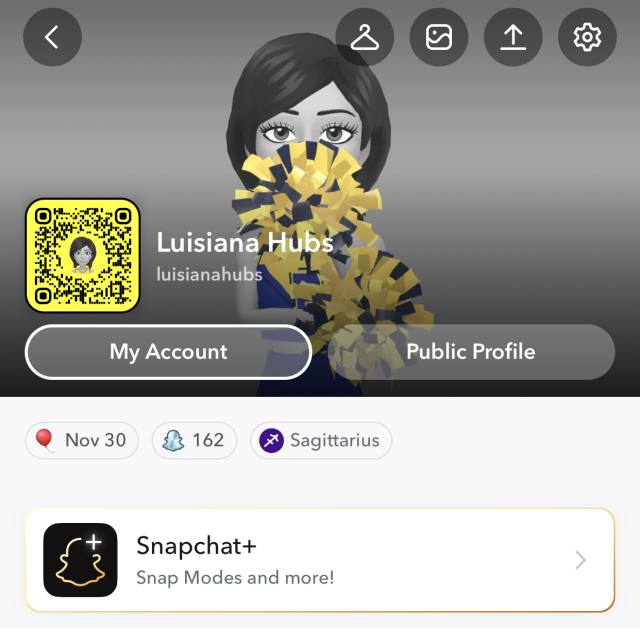Open the Sagittarius zodiac chip
Screen dimensions: 640x628
(x=321, y=440)
